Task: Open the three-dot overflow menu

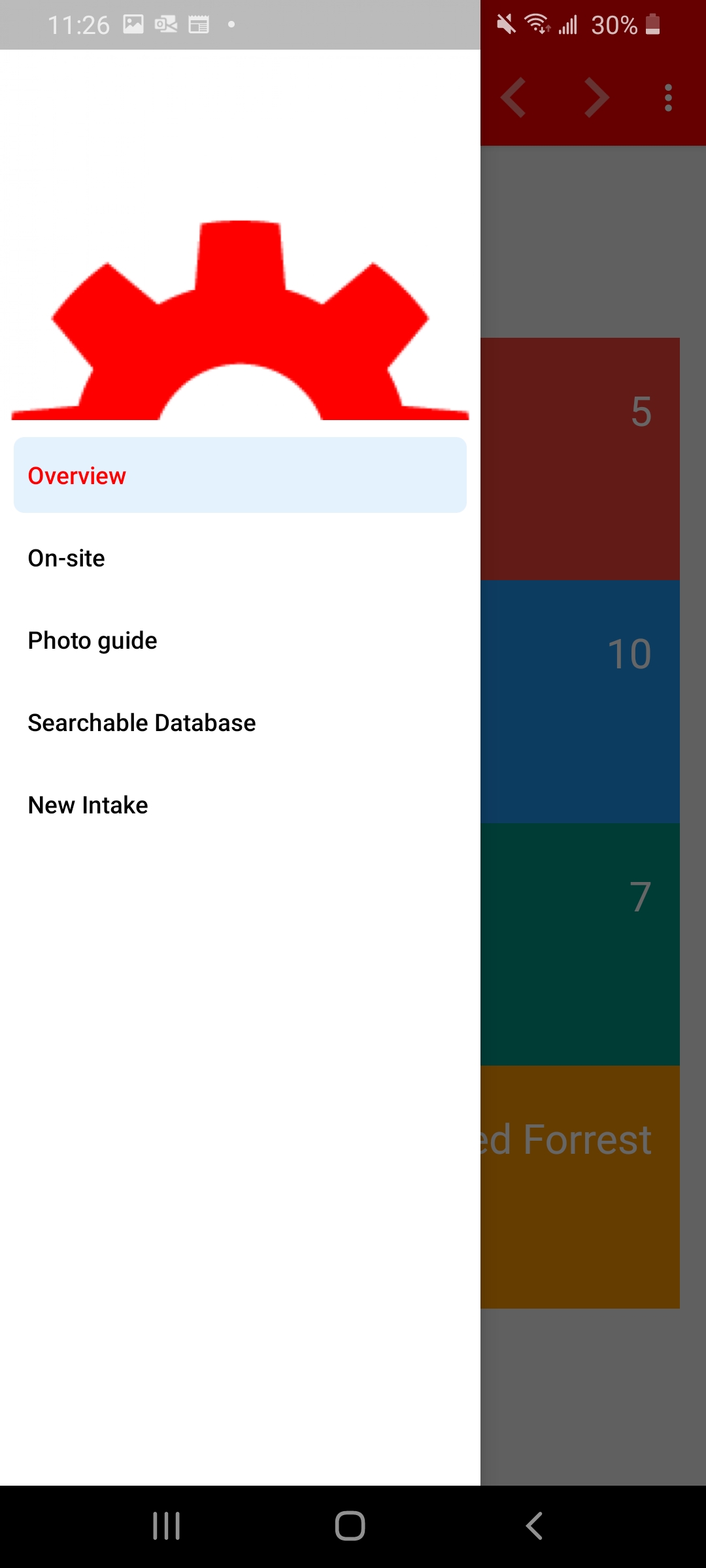Action: (667, 98)
